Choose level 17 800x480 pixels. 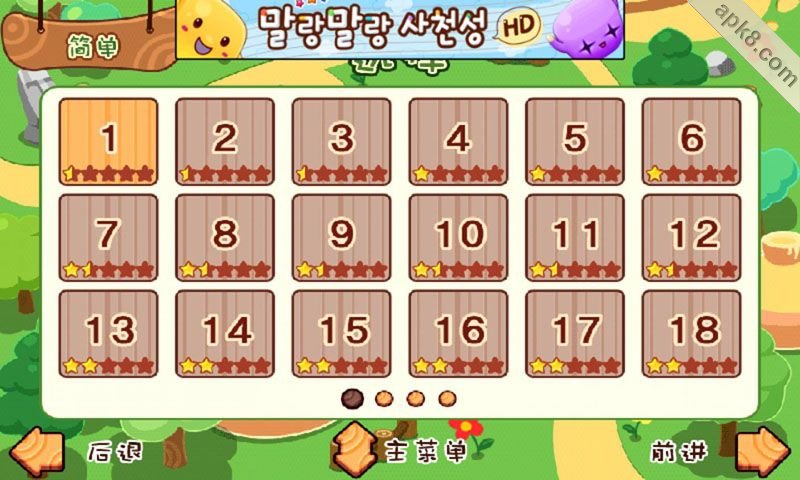pyautogui.click(x=574, y=333)
